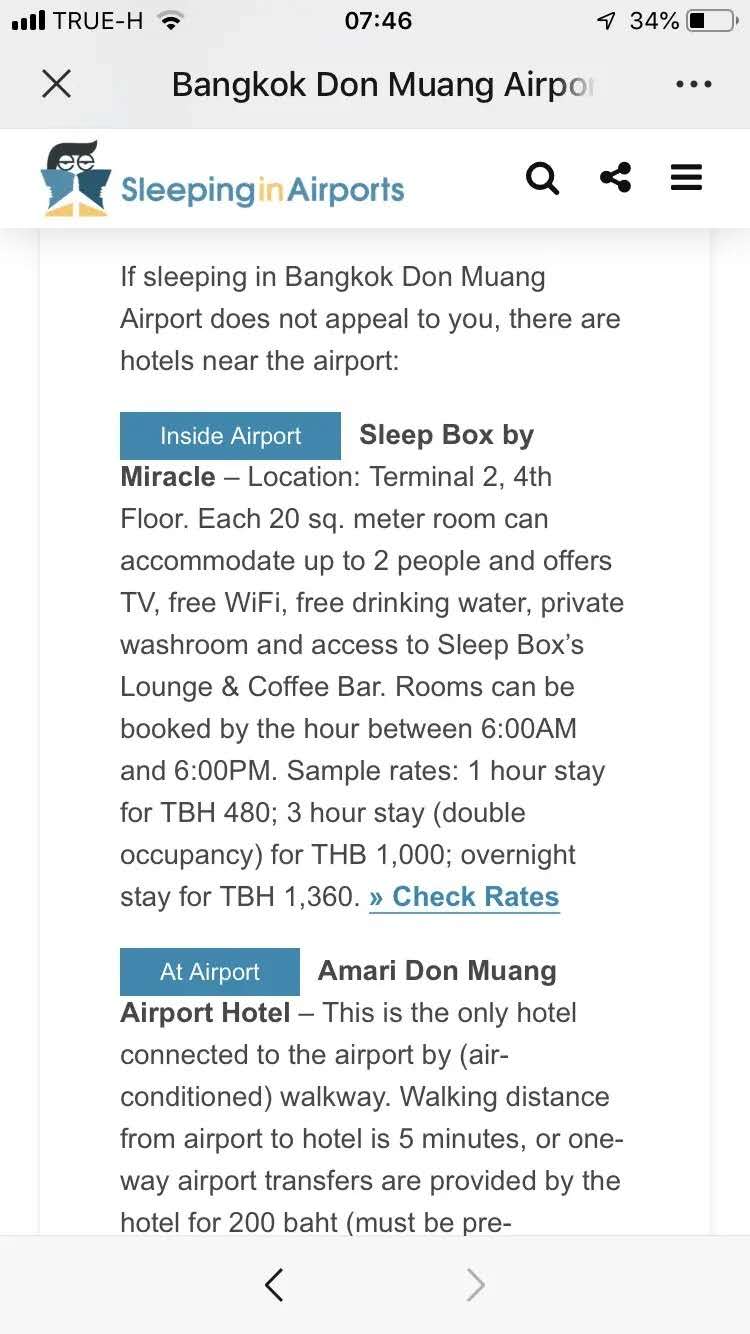Close the in-app browser page
This screenshot has width=750, height=1334.
(x=57, y=84)
